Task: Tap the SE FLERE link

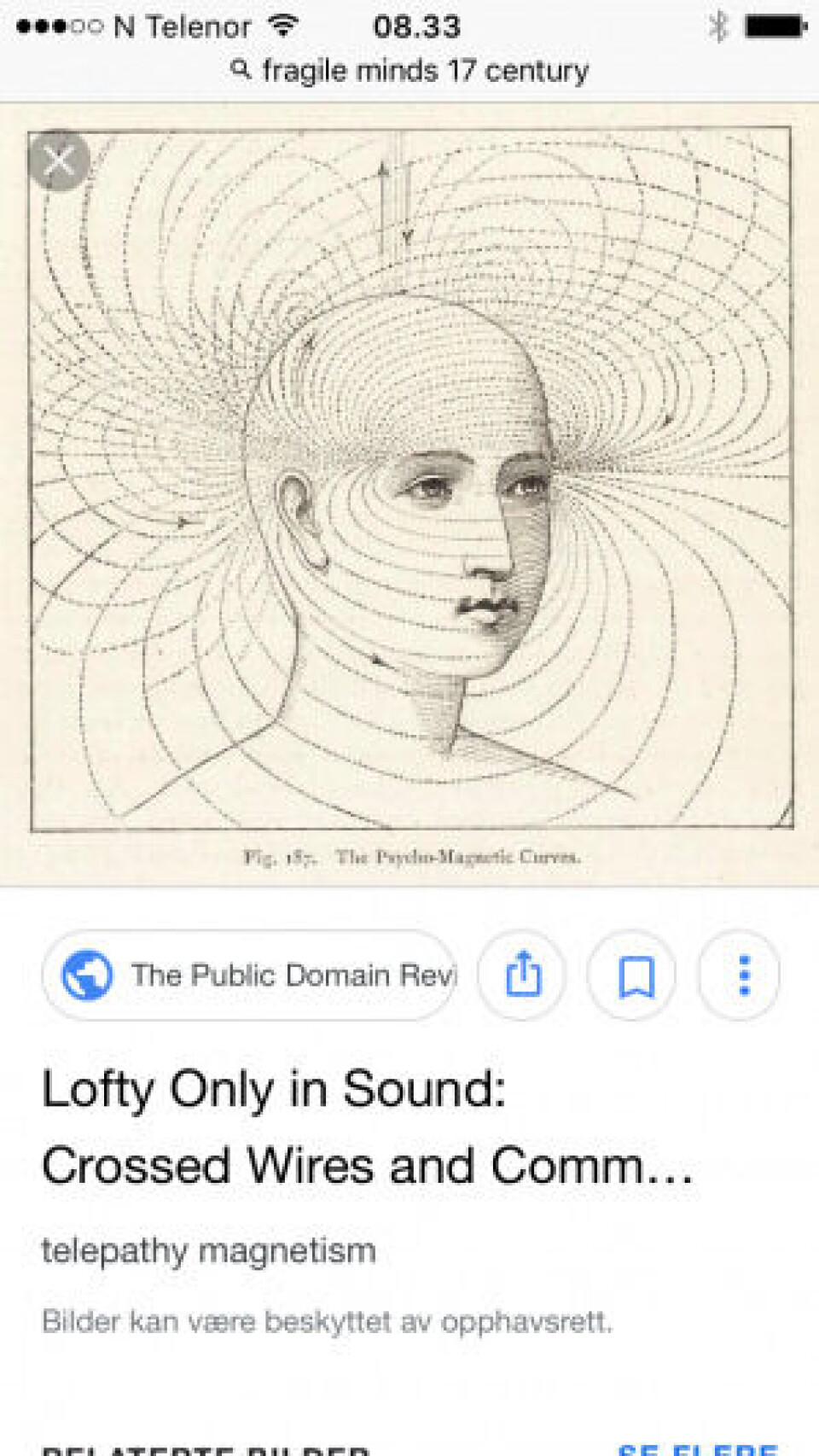Action: click(698, 1447)
